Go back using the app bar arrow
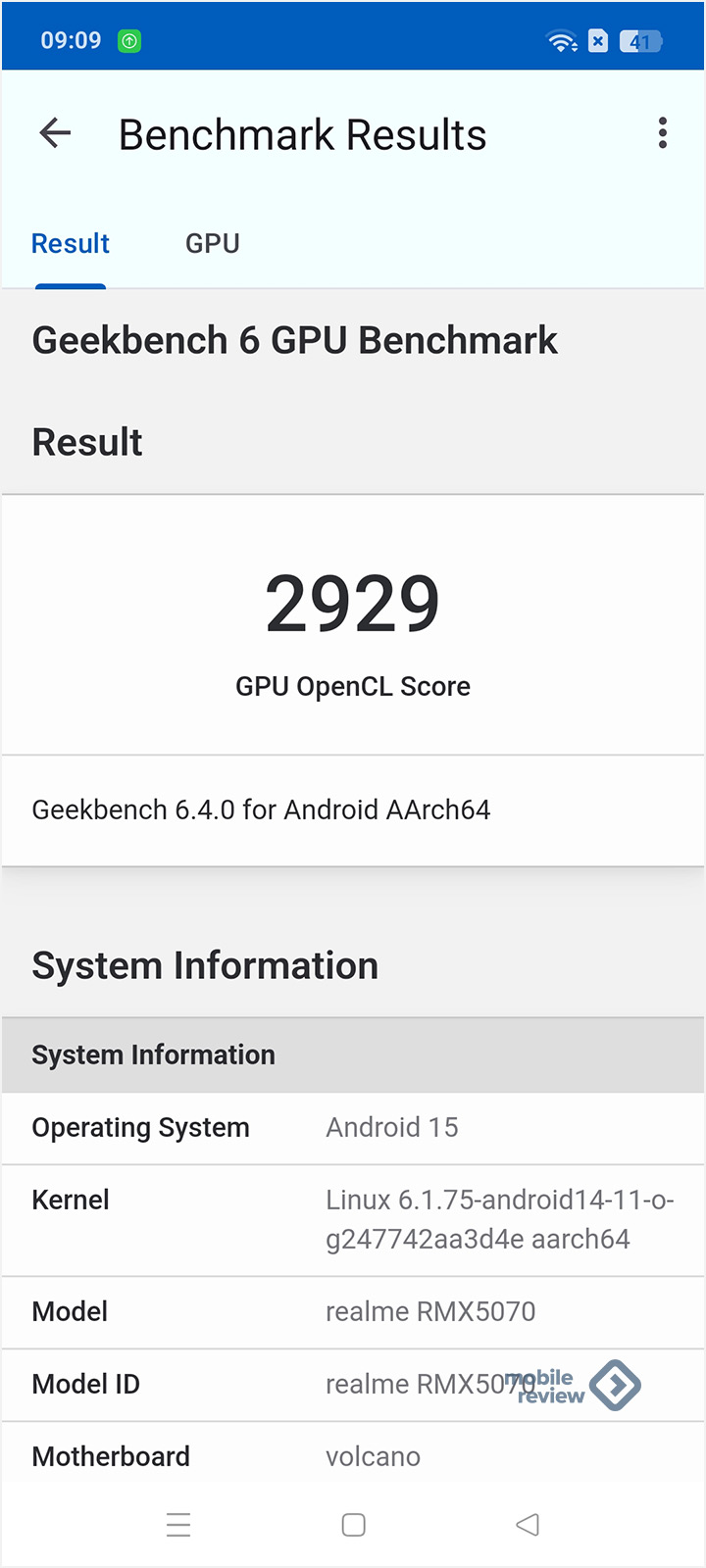706x1568 pixels. (x=55, y=133)
